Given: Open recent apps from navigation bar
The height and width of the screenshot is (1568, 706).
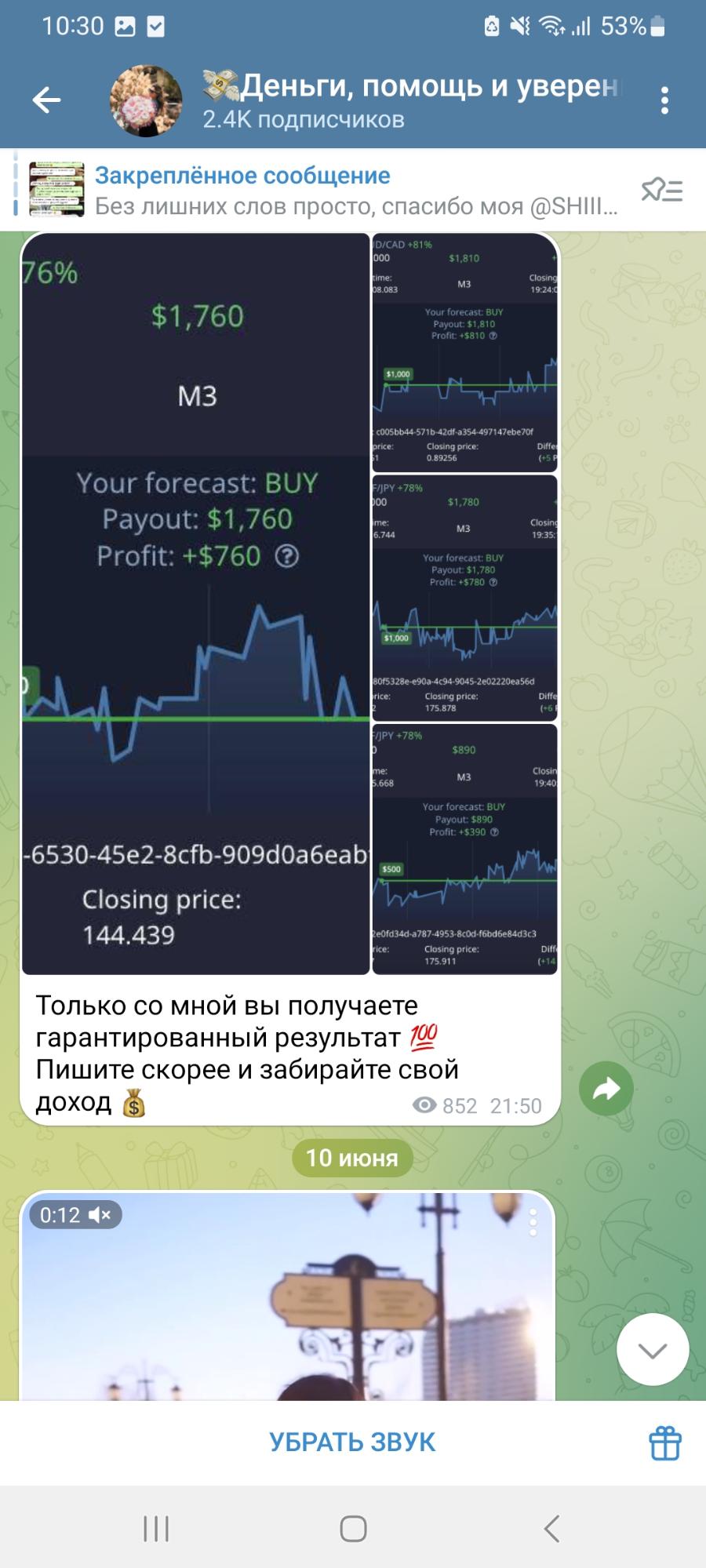Looking at the screenshot, I should pos(156,1528).
